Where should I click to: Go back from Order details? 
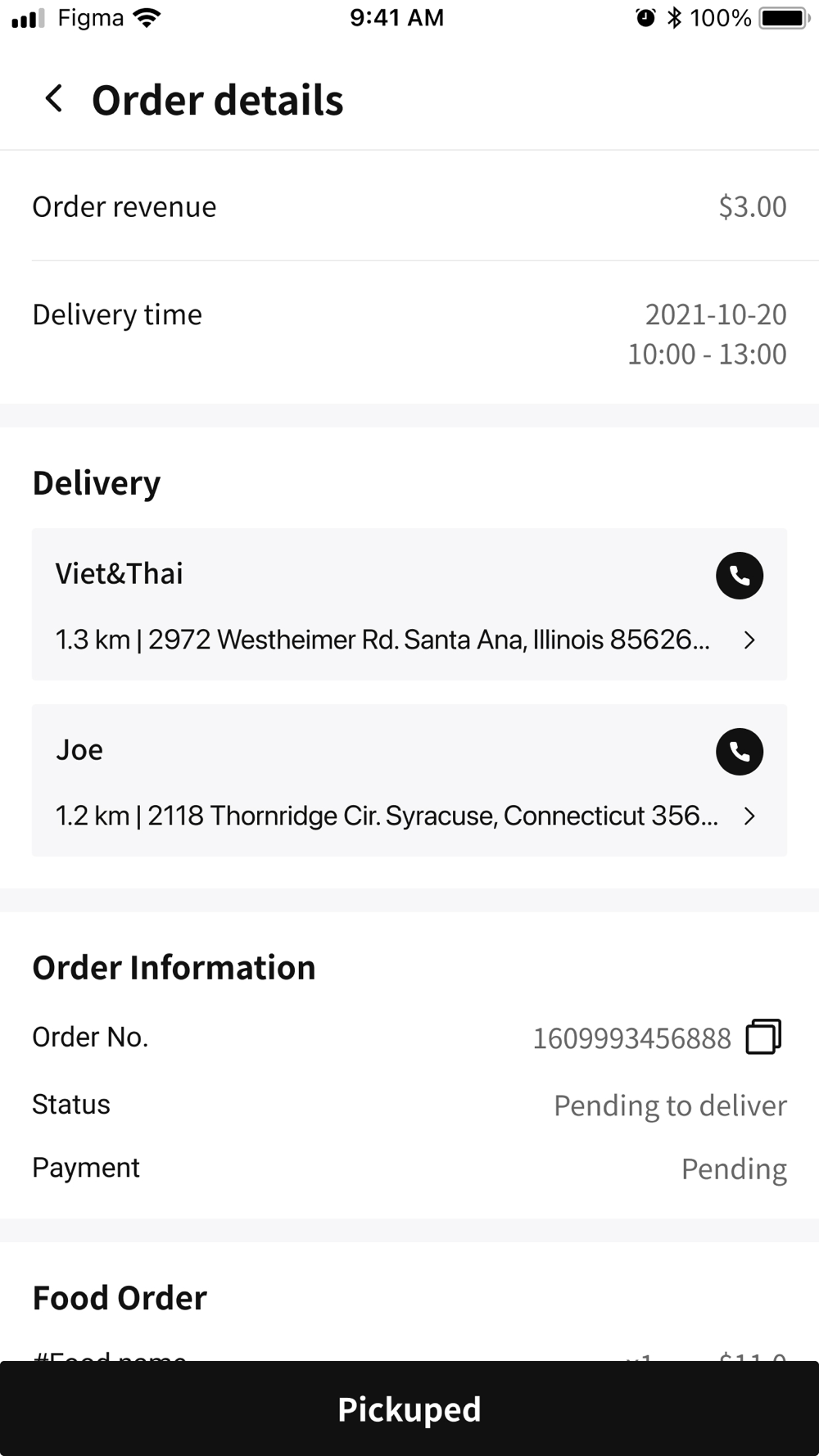54,99
